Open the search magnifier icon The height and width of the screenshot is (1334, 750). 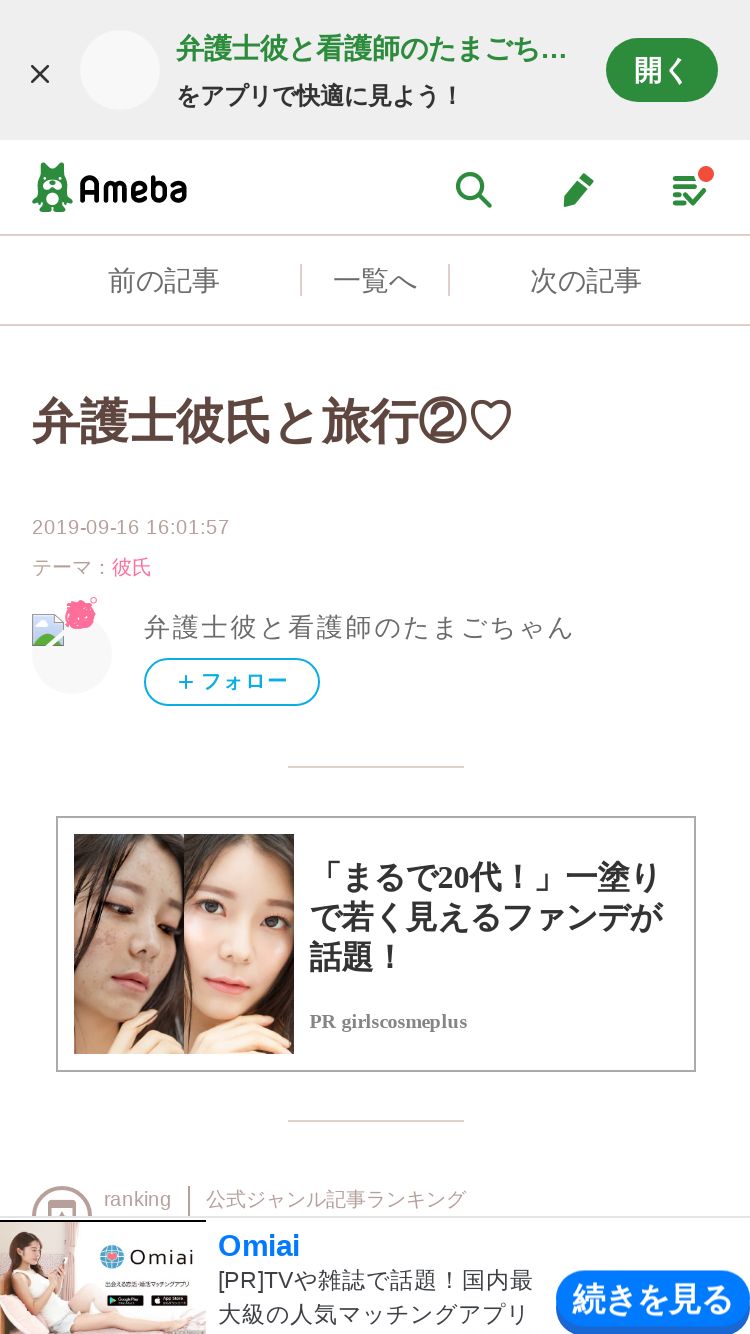(x=473, y=189)
